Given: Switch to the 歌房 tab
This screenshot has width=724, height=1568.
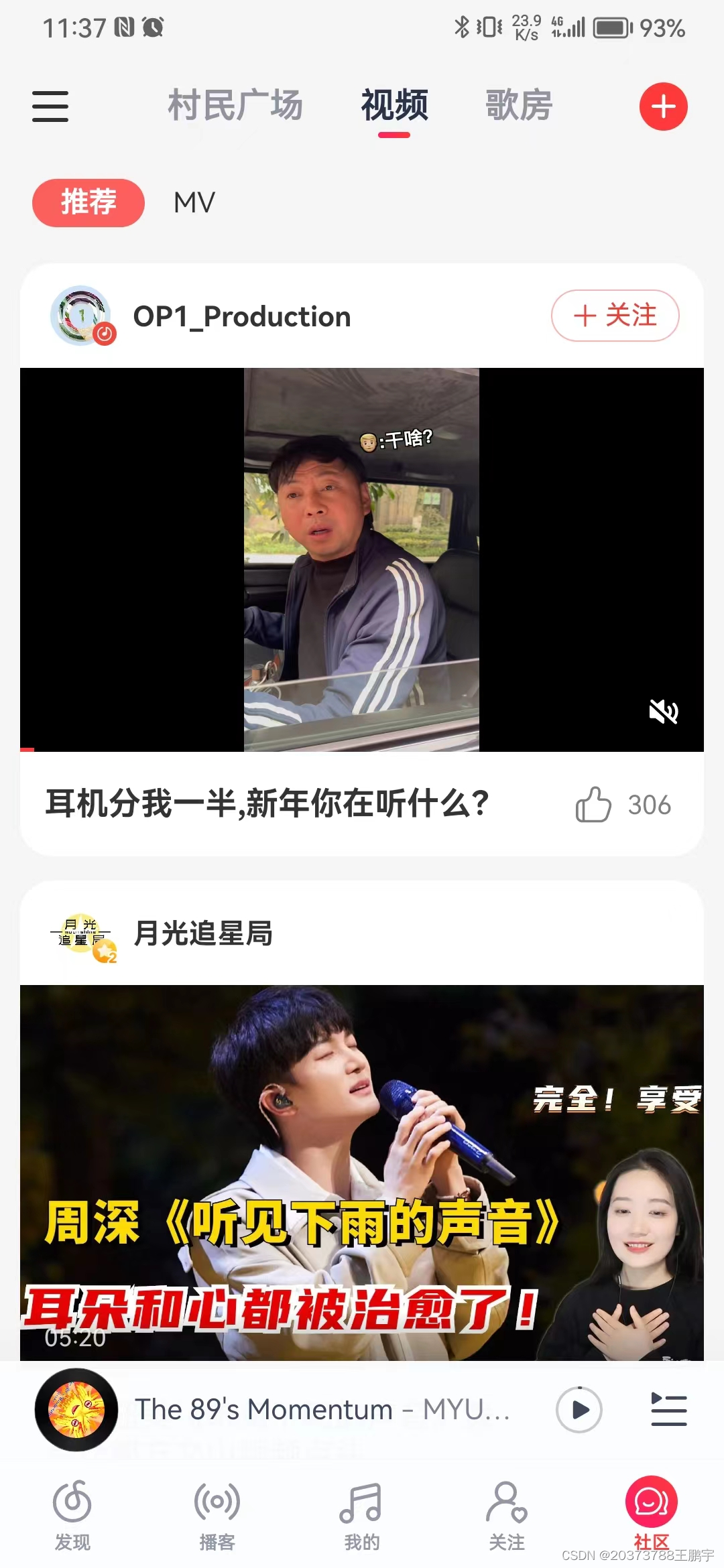Looking at the screenshot, I should tap(519, 105).
